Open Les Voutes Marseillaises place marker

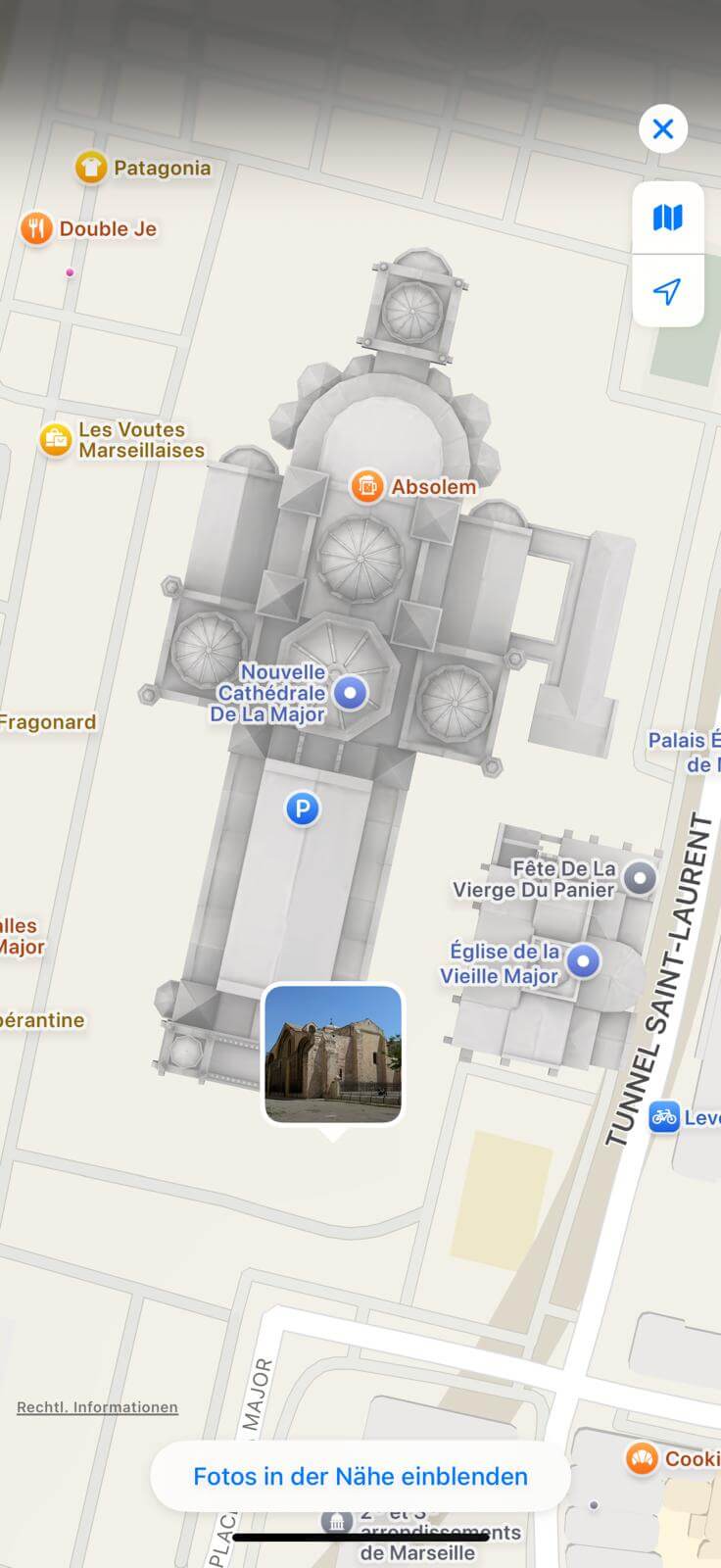pos(55,439)
